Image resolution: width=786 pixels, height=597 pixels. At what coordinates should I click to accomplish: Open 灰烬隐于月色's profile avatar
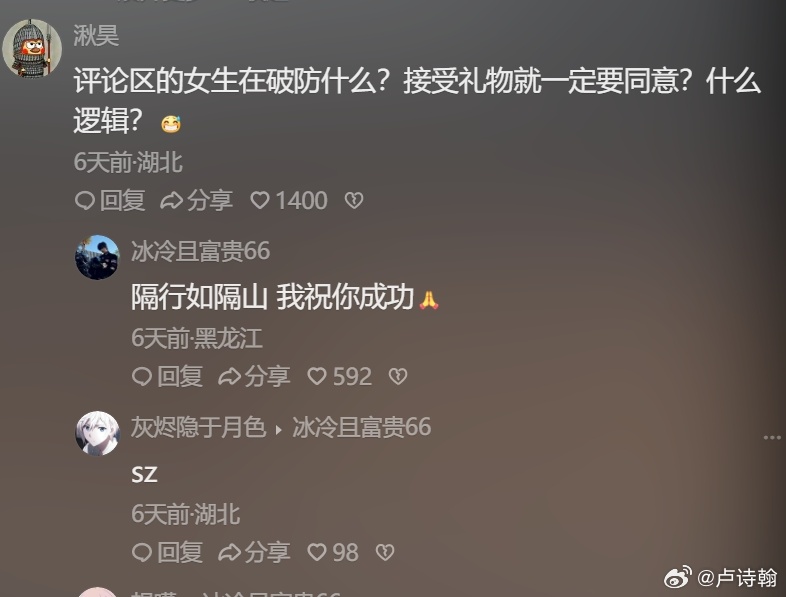(97, 433)
